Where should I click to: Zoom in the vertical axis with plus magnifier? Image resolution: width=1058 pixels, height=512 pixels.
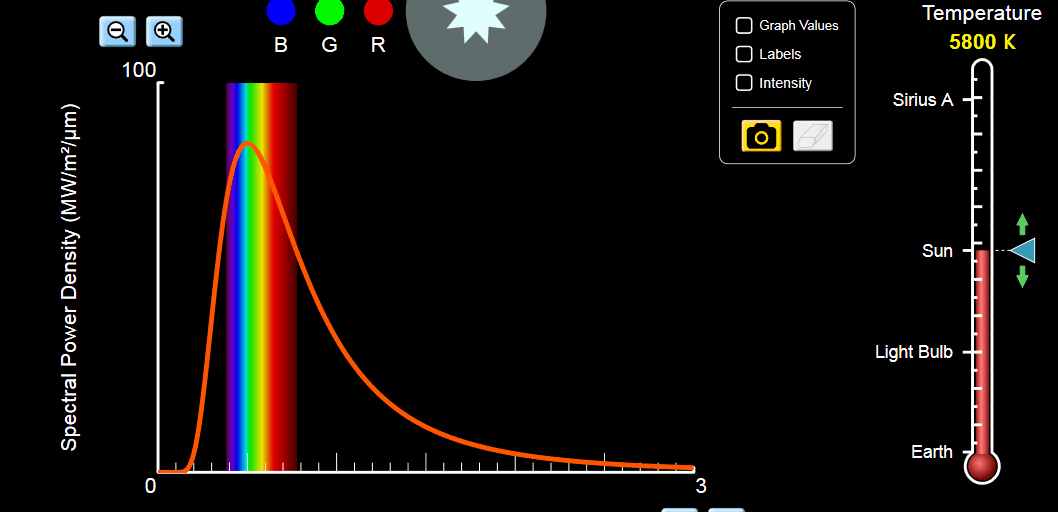click(164, 31)
